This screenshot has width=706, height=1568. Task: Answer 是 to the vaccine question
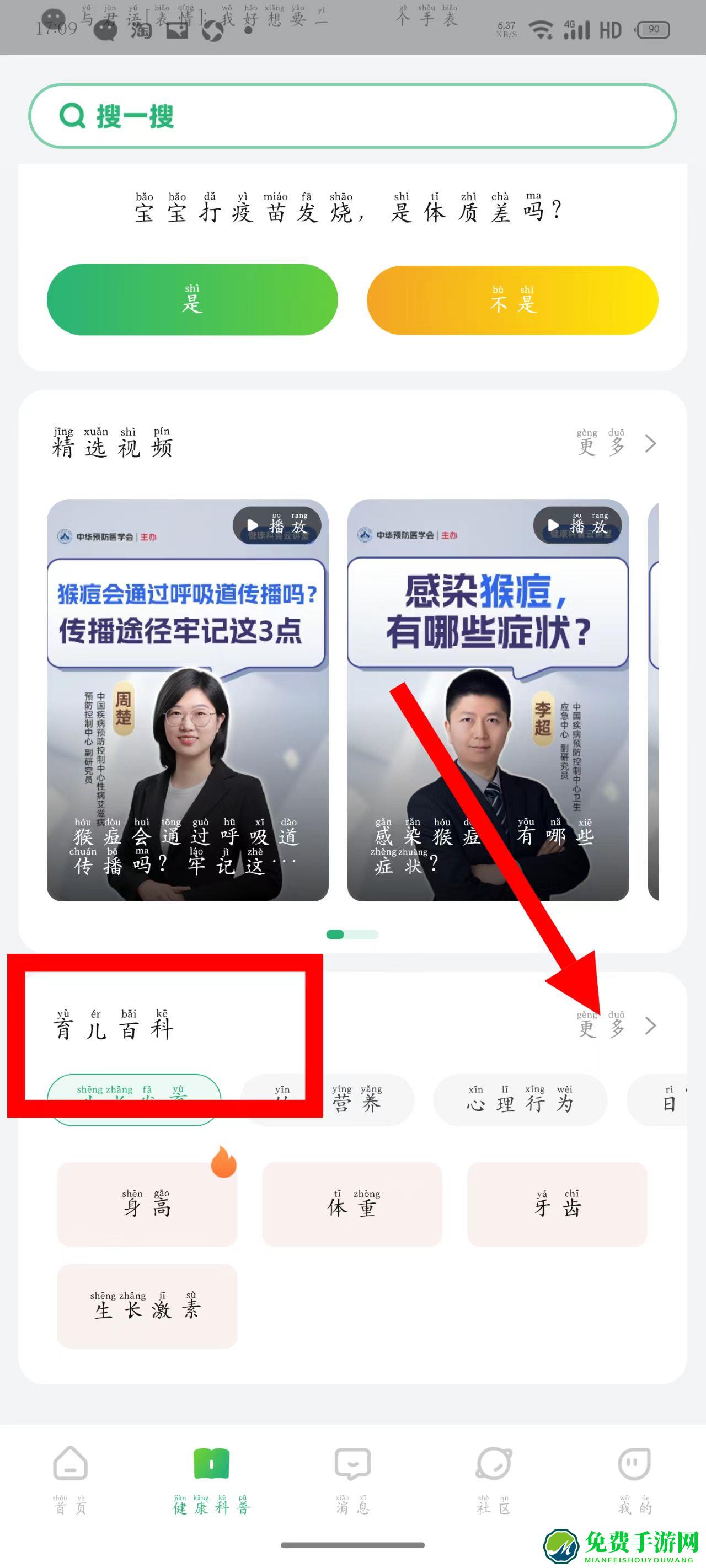(192, 299)
